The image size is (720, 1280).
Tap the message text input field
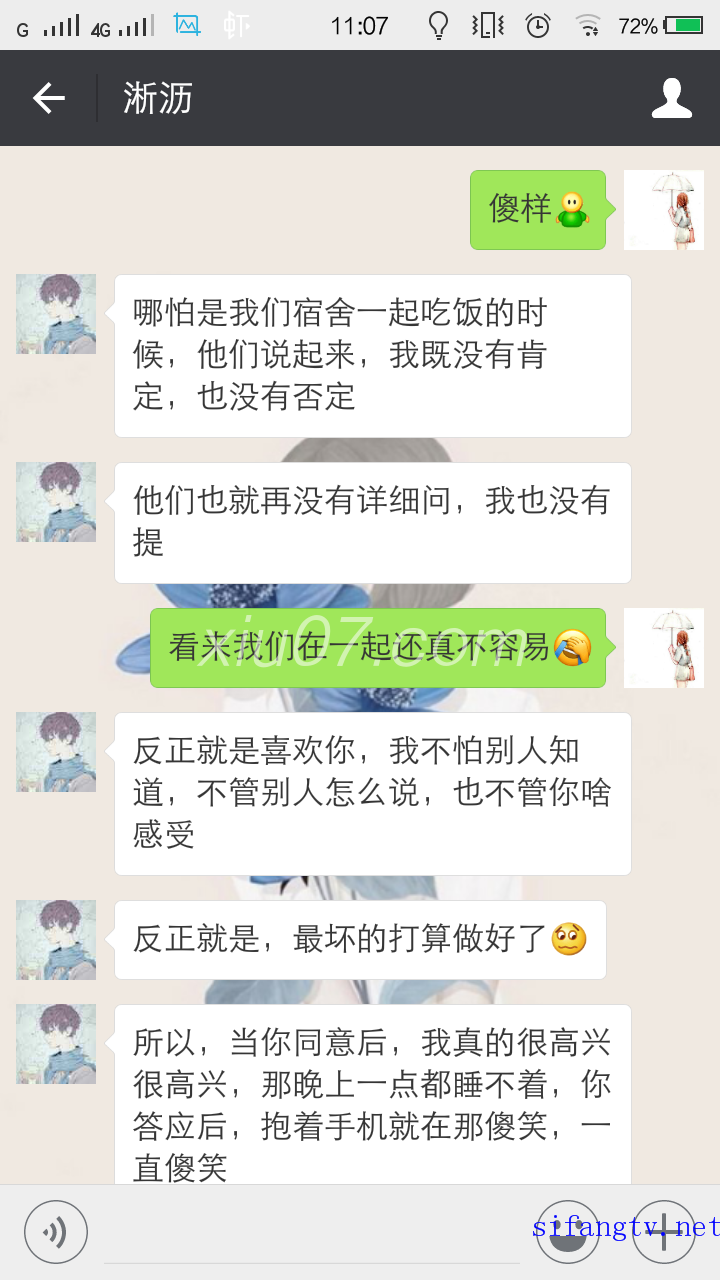pyautogui.click(x=310, y=1232)
